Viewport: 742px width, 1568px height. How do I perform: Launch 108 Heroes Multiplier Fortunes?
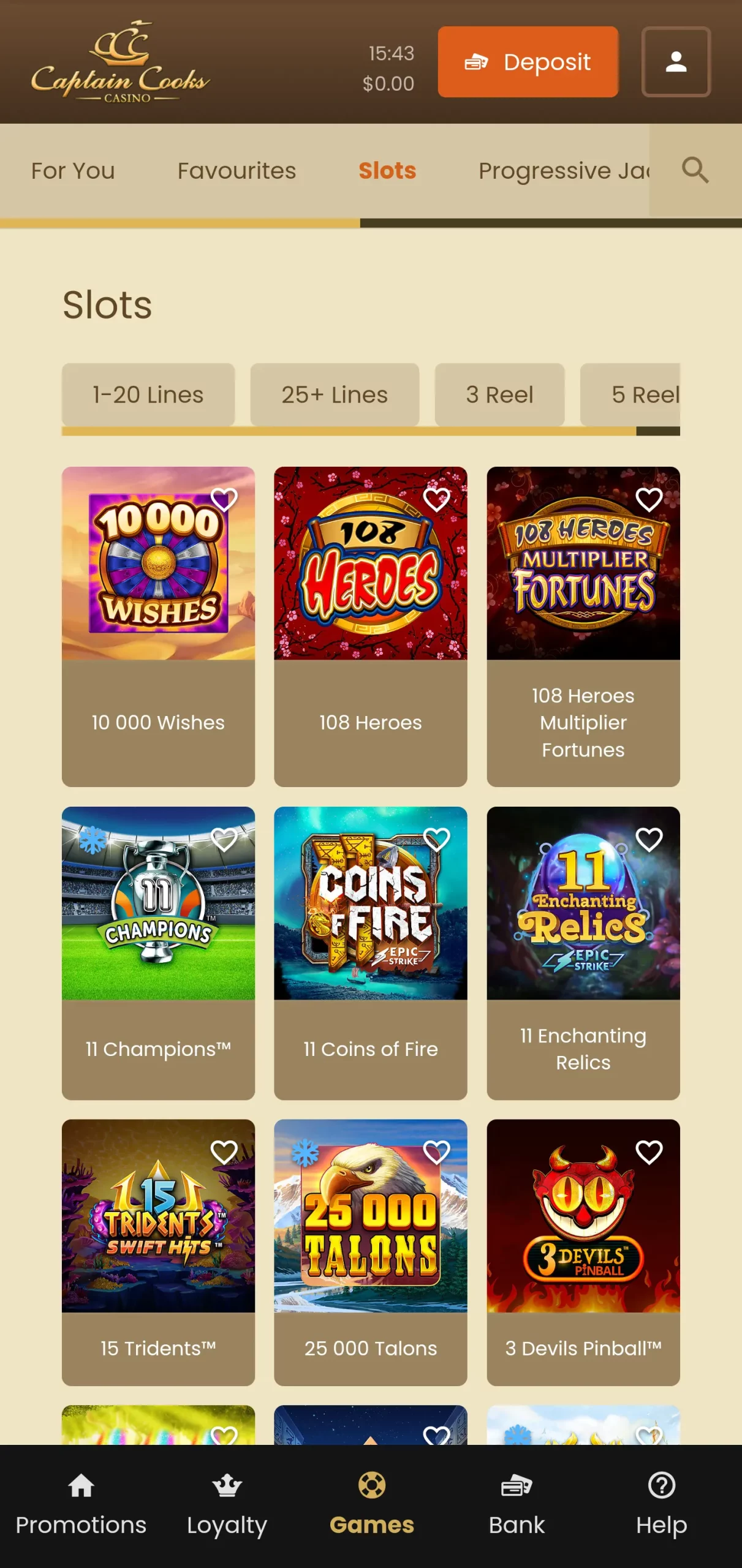coord(583,627)
